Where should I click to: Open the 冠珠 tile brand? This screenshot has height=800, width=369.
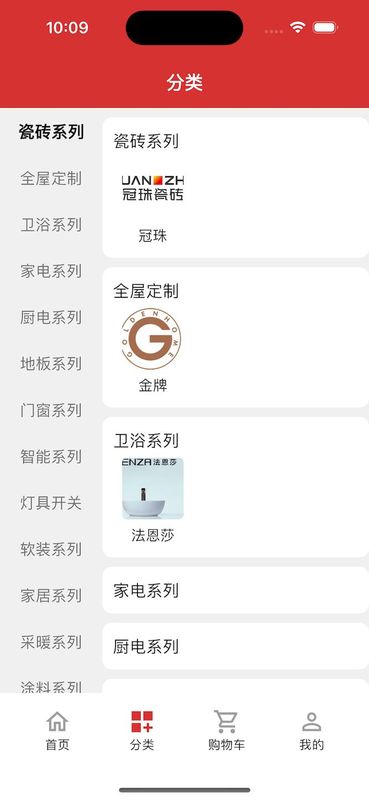point(153,206)
